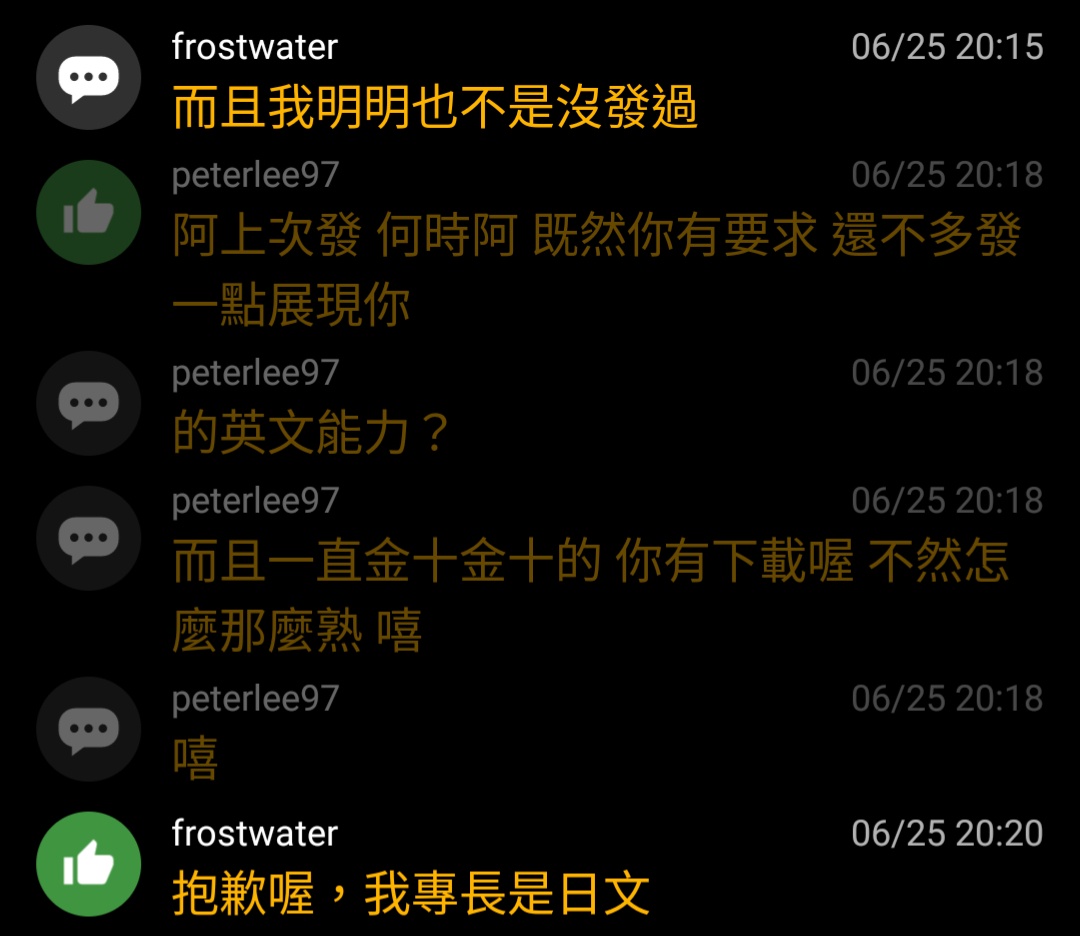Open frostwater's comment "而且我明明也不是沒發過"
The width and height of the screenshot is (1080, 936).
tap(435, 108)
